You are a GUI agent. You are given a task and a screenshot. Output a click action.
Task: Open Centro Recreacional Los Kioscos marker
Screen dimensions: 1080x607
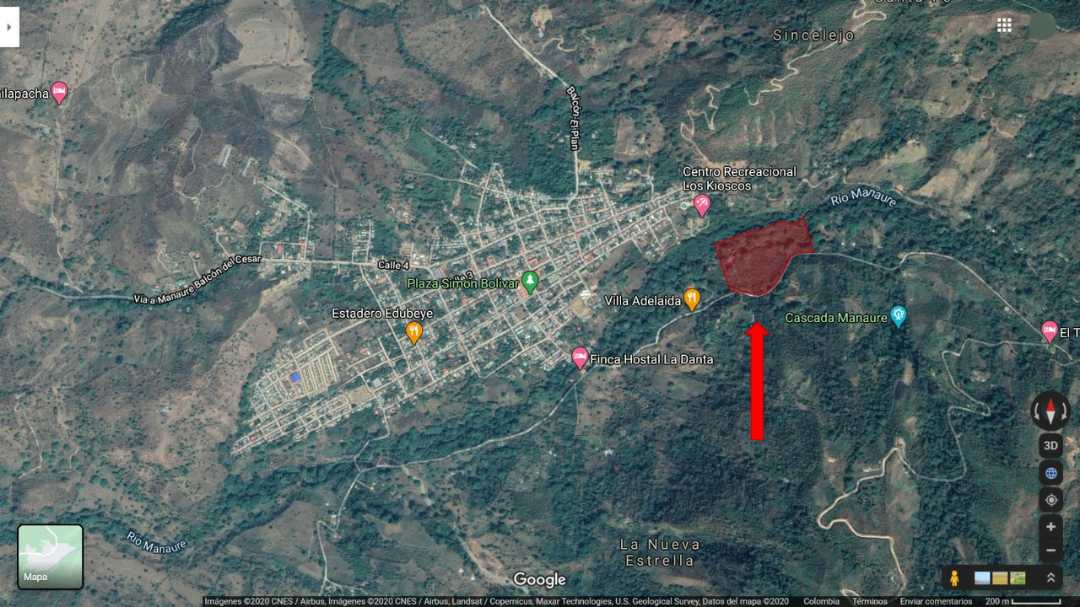pyautogui.click(x=702, y=205)
